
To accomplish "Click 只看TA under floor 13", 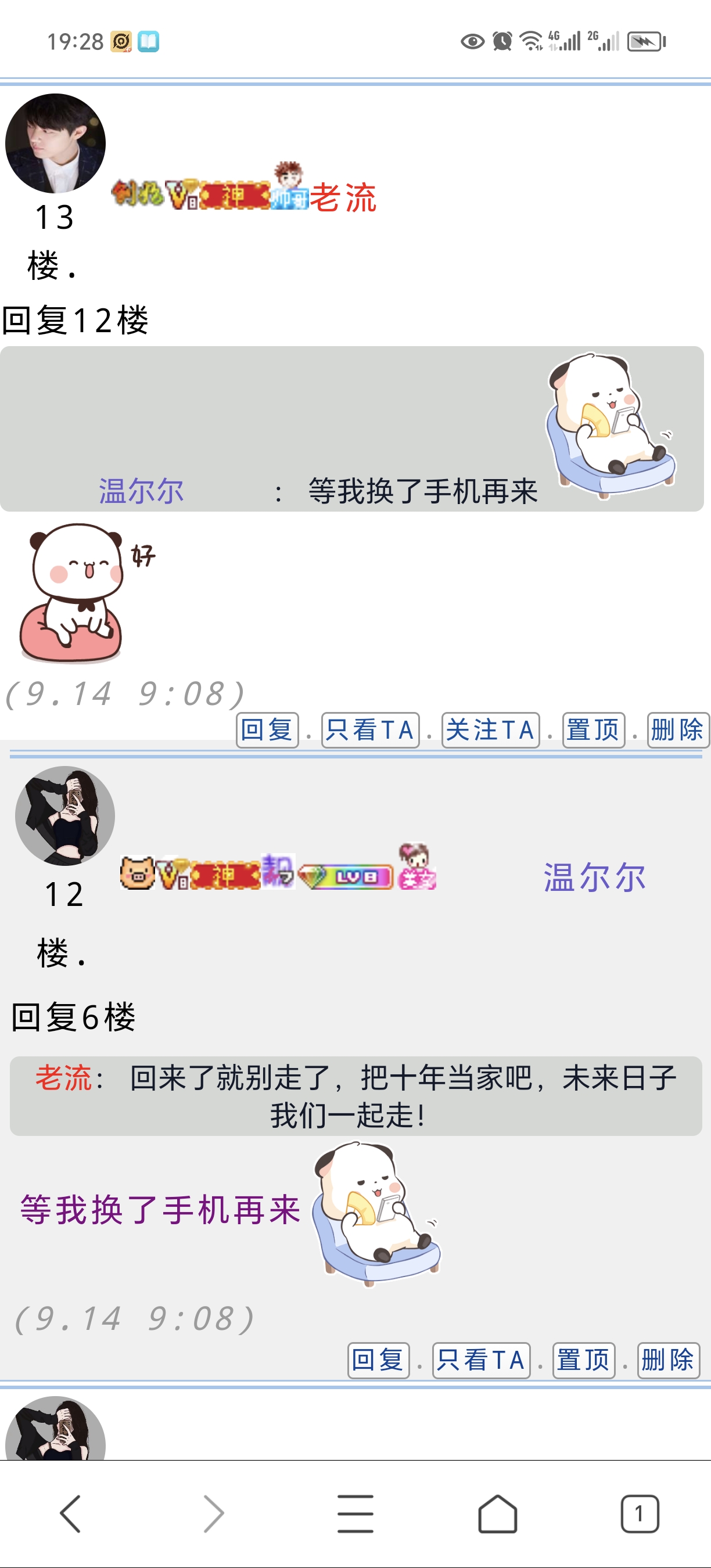I will pos(369,731).
